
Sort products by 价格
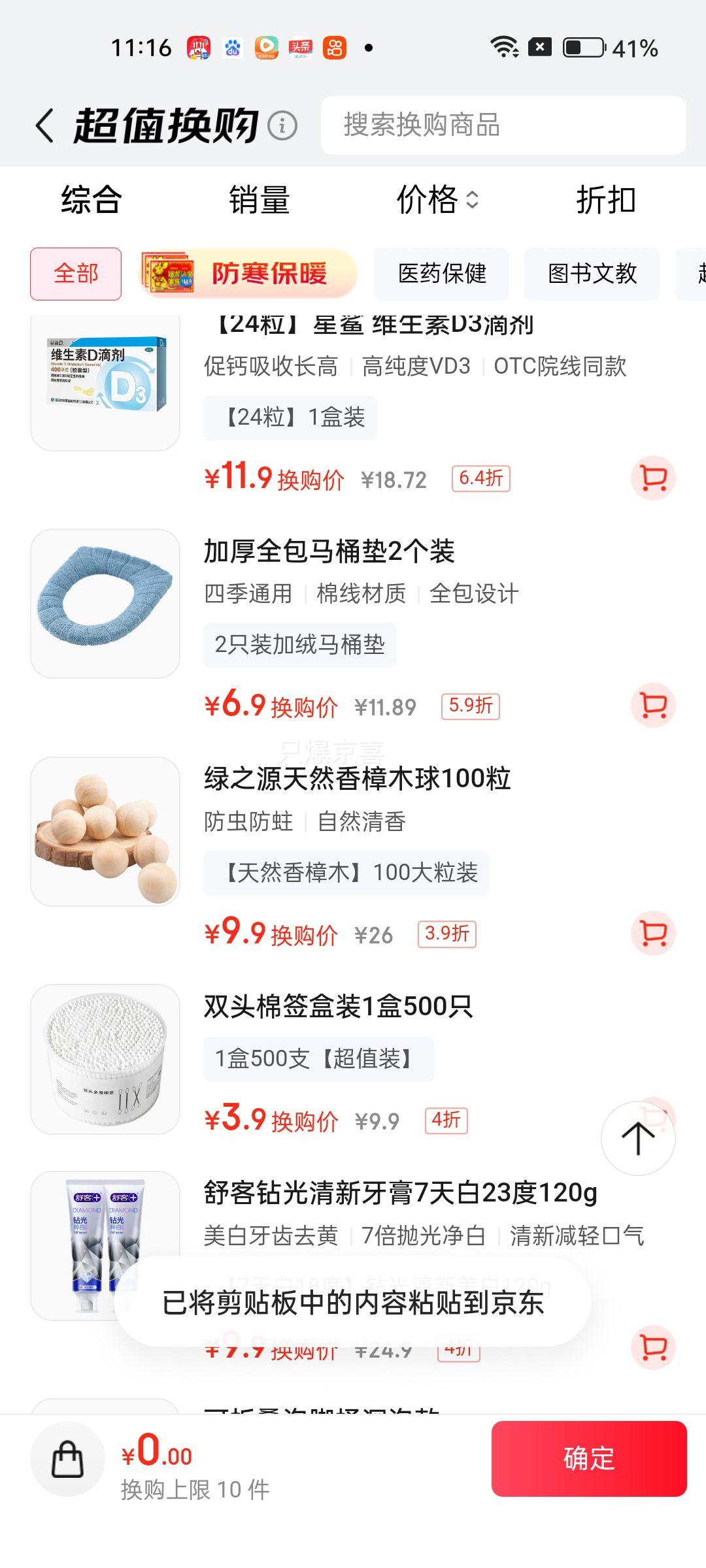437,200
